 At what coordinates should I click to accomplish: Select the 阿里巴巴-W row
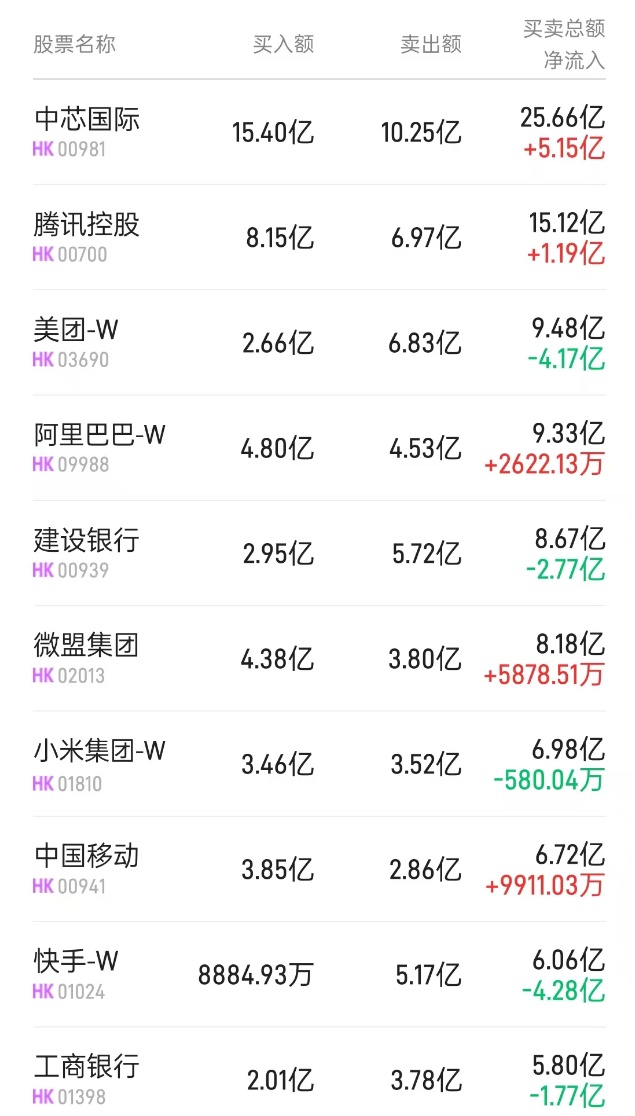[99, 436]
